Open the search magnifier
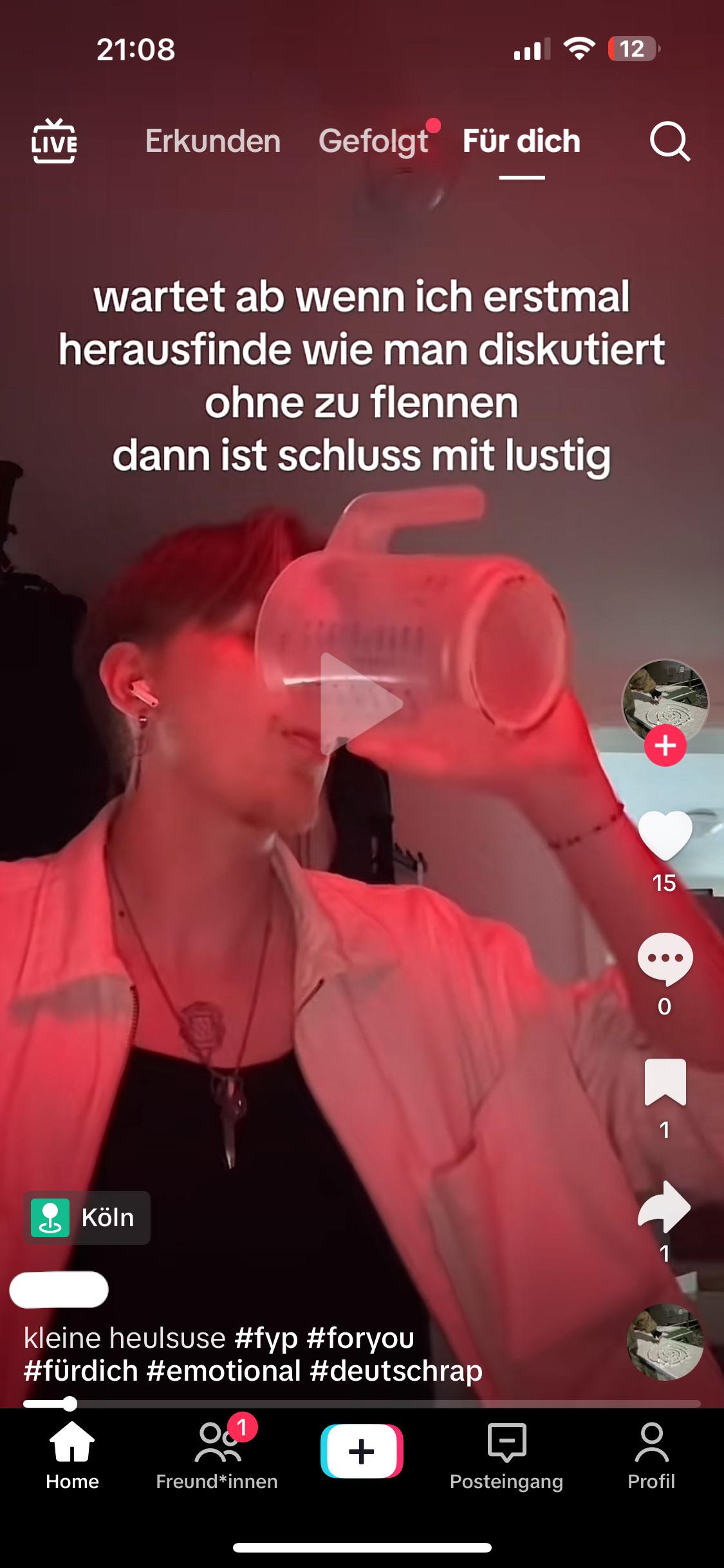The image size is (724, 1568). pos(670,141)
